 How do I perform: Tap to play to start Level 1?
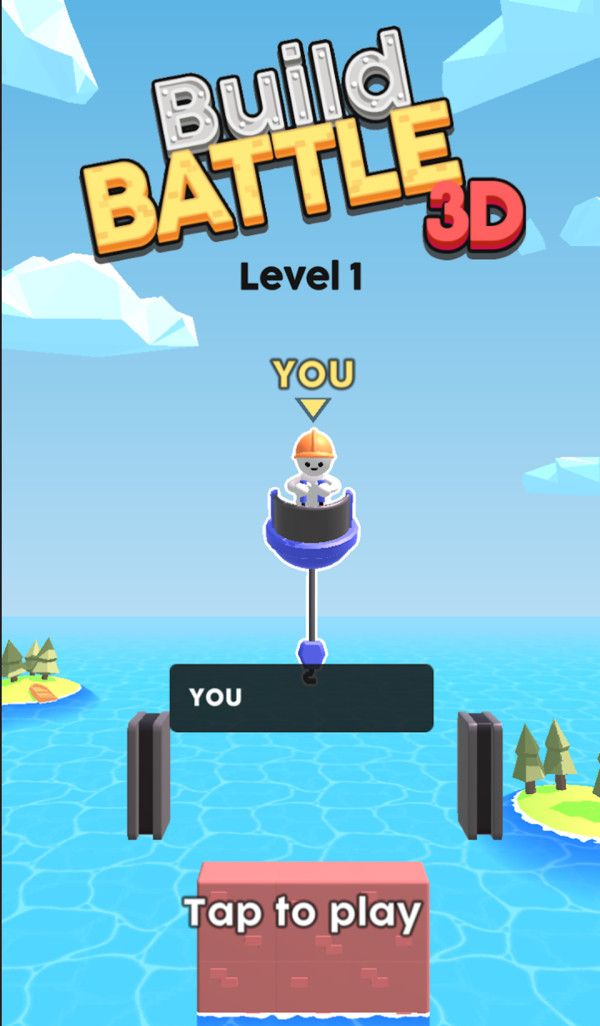click(302, 912)
